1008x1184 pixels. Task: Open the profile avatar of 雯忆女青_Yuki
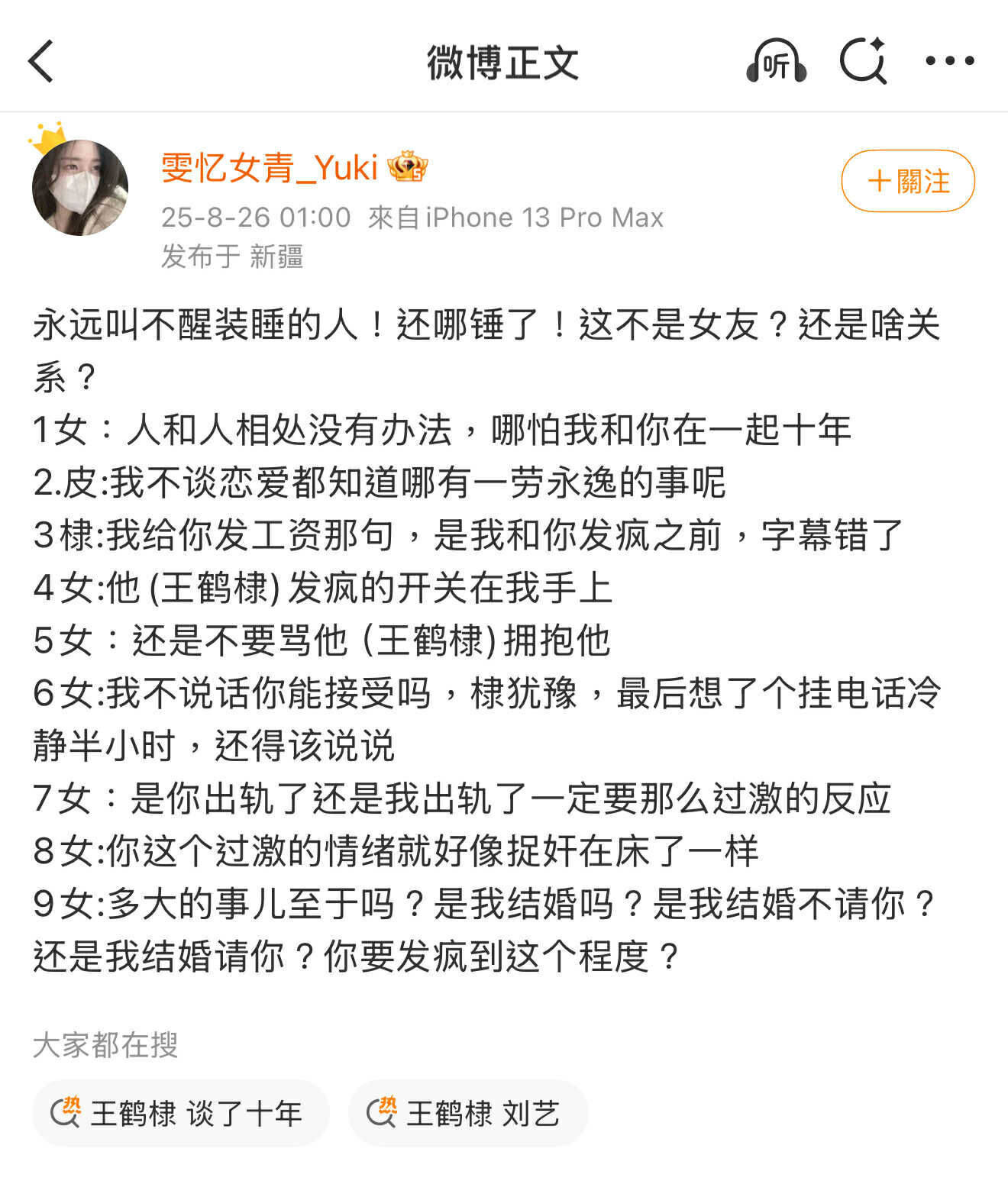point(79,187)
